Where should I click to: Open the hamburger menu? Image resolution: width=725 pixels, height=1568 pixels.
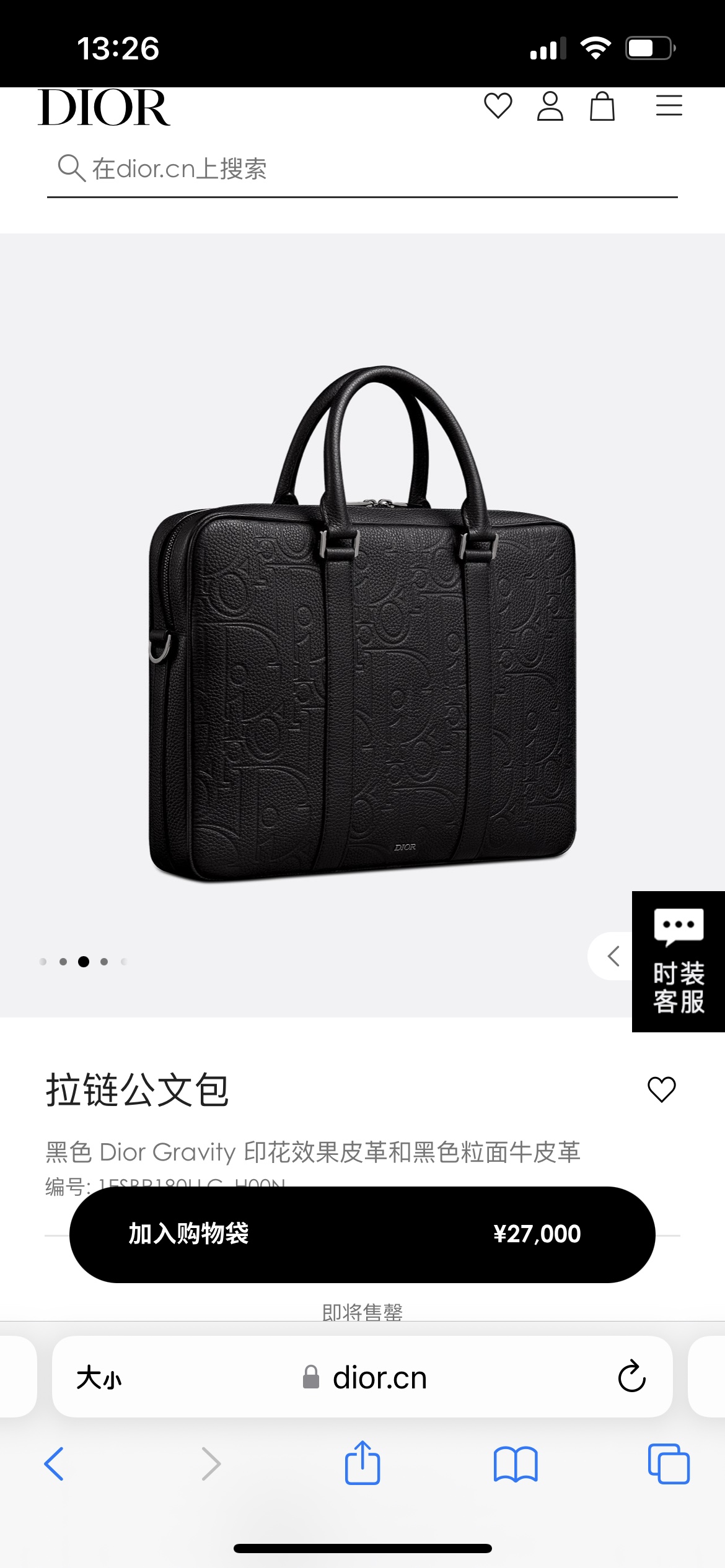[x=669, y=106]
